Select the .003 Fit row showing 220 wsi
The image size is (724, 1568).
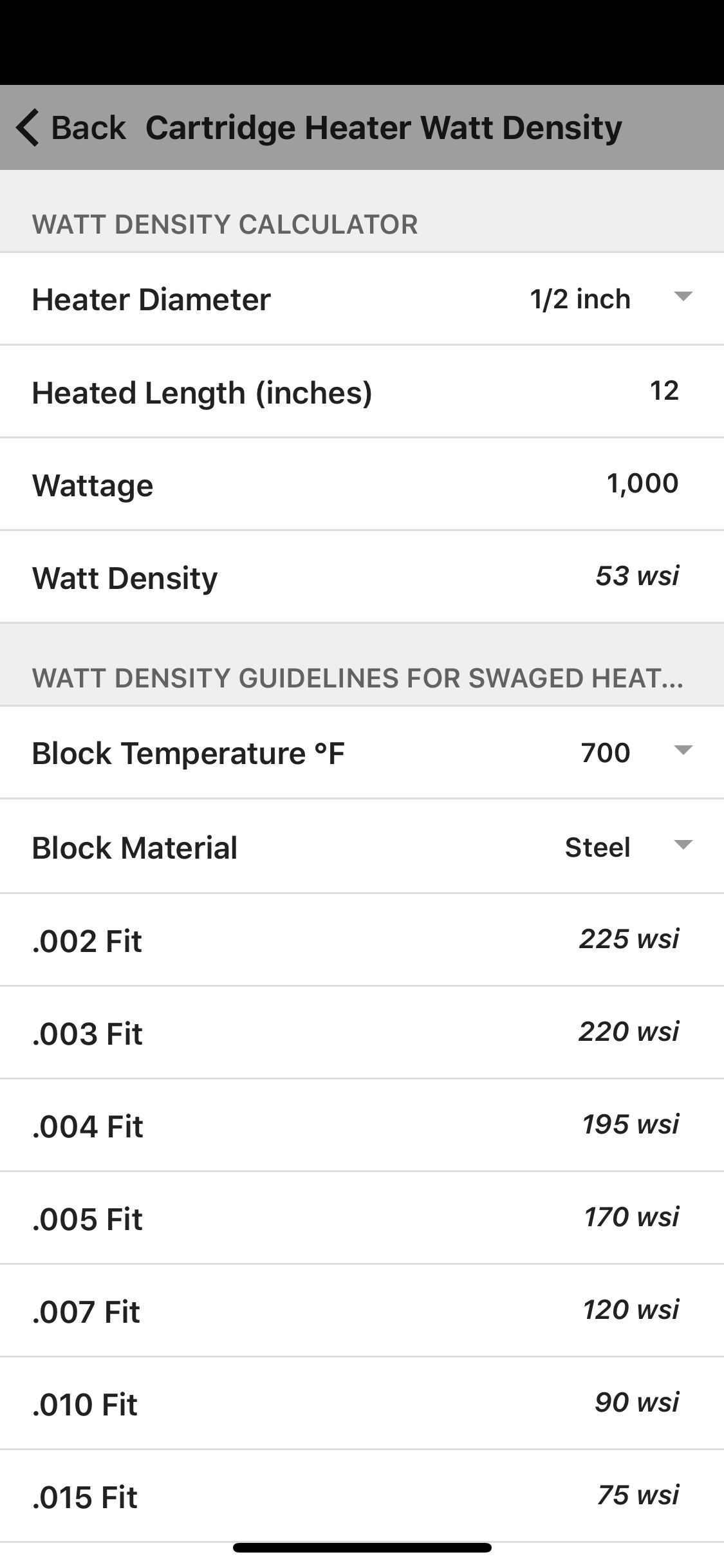362,1032
